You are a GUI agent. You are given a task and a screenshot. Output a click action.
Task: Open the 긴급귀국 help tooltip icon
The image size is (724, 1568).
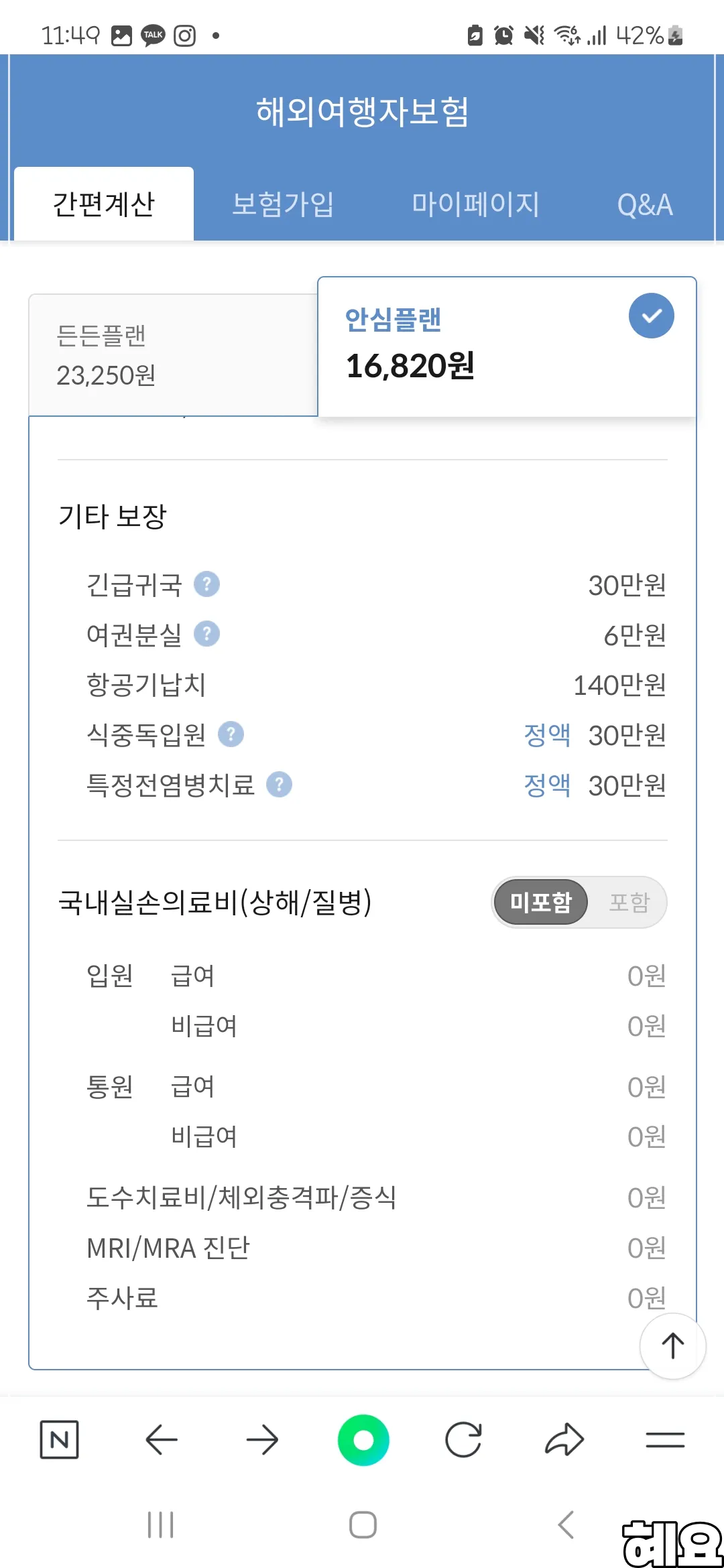click(x=208, y=584)
